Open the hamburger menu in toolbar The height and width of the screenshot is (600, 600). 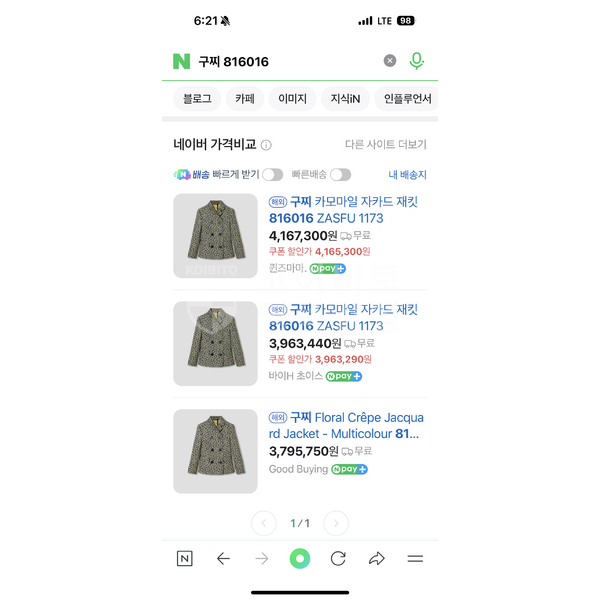tap(415, 559)
